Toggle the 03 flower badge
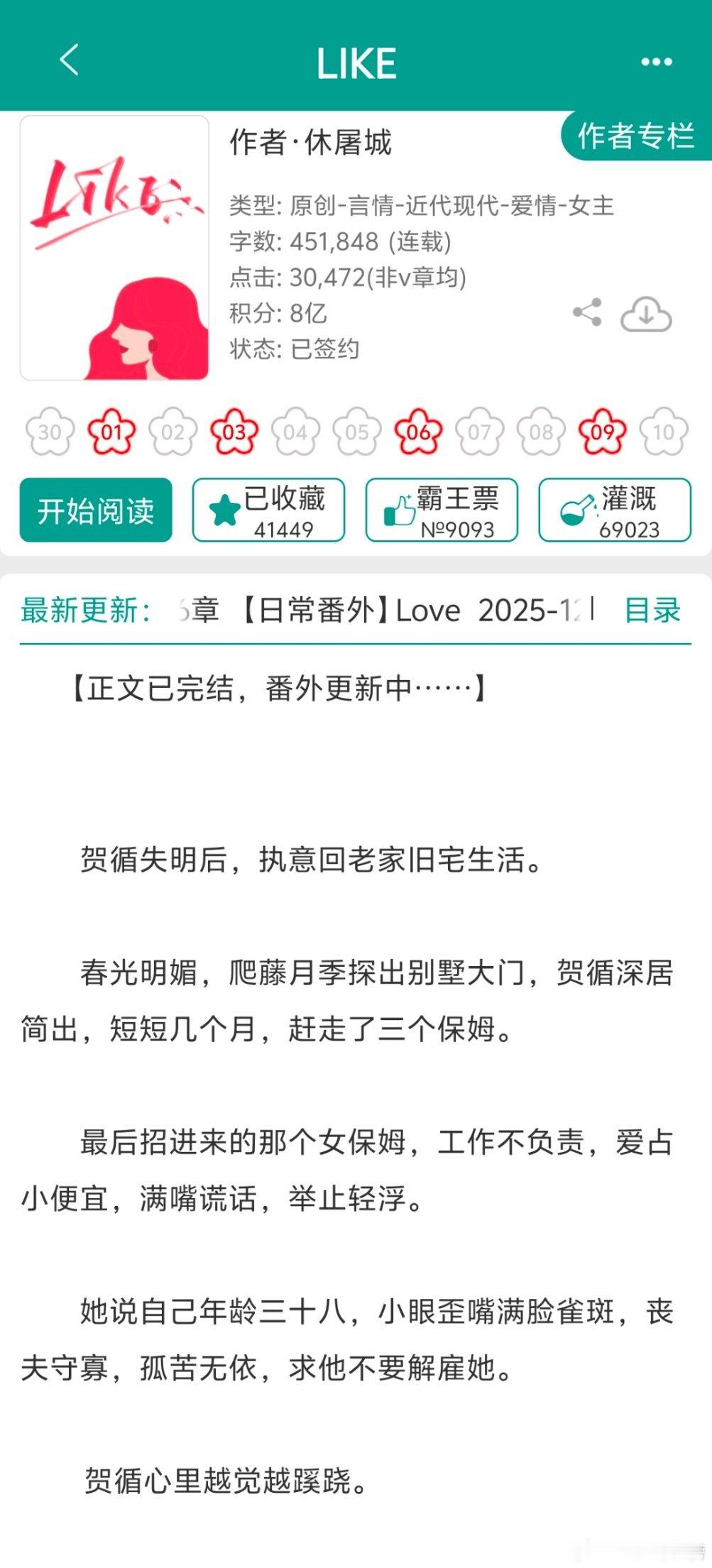 [x=233, y=430]
